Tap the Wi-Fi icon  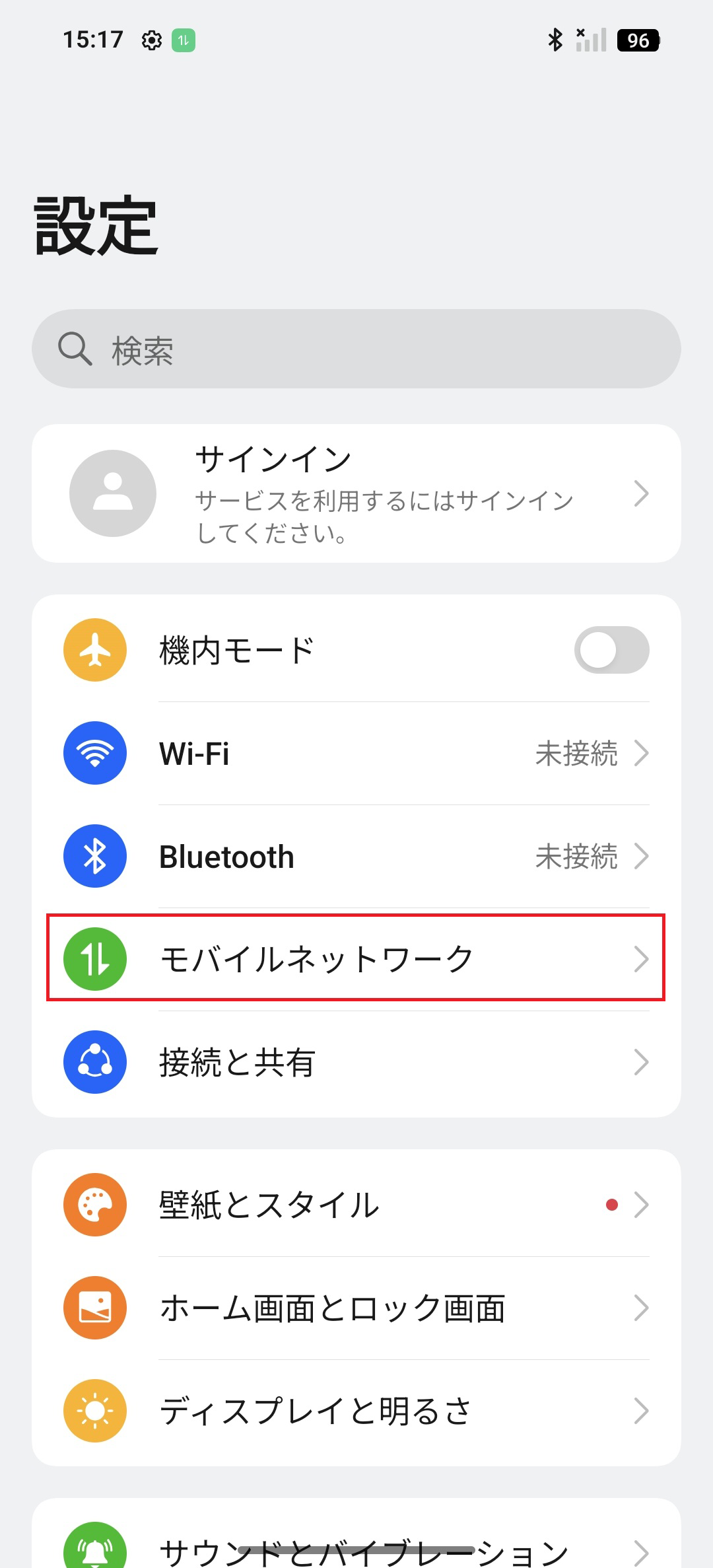(94, 753)
